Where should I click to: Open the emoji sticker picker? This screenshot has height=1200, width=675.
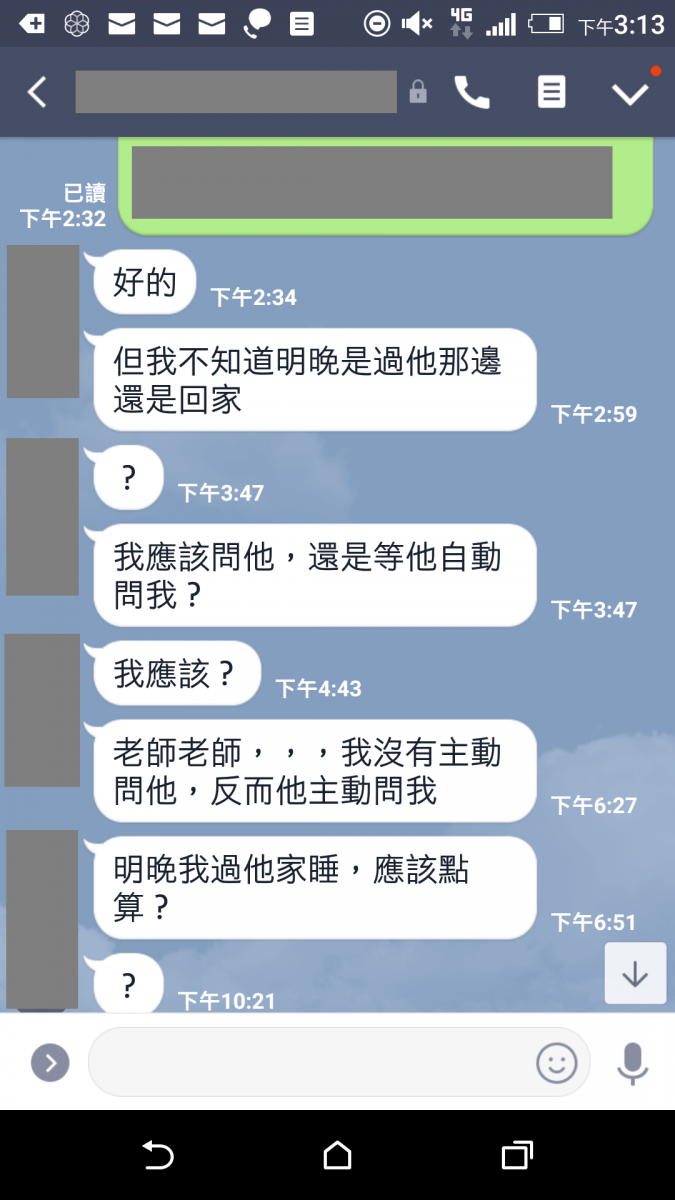(557, 1062)
